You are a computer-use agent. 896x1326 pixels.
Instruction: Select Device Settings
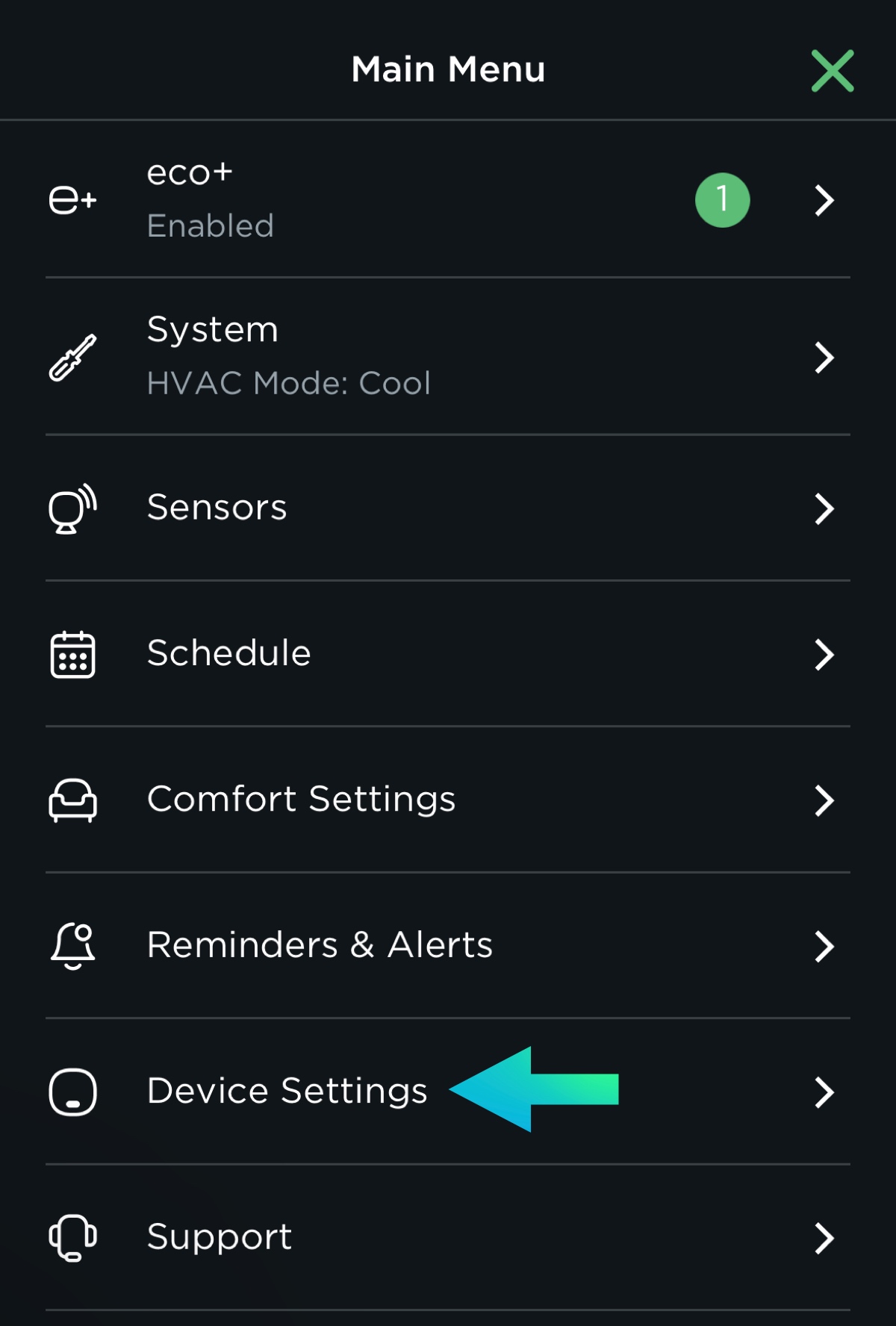point(287,1091)
